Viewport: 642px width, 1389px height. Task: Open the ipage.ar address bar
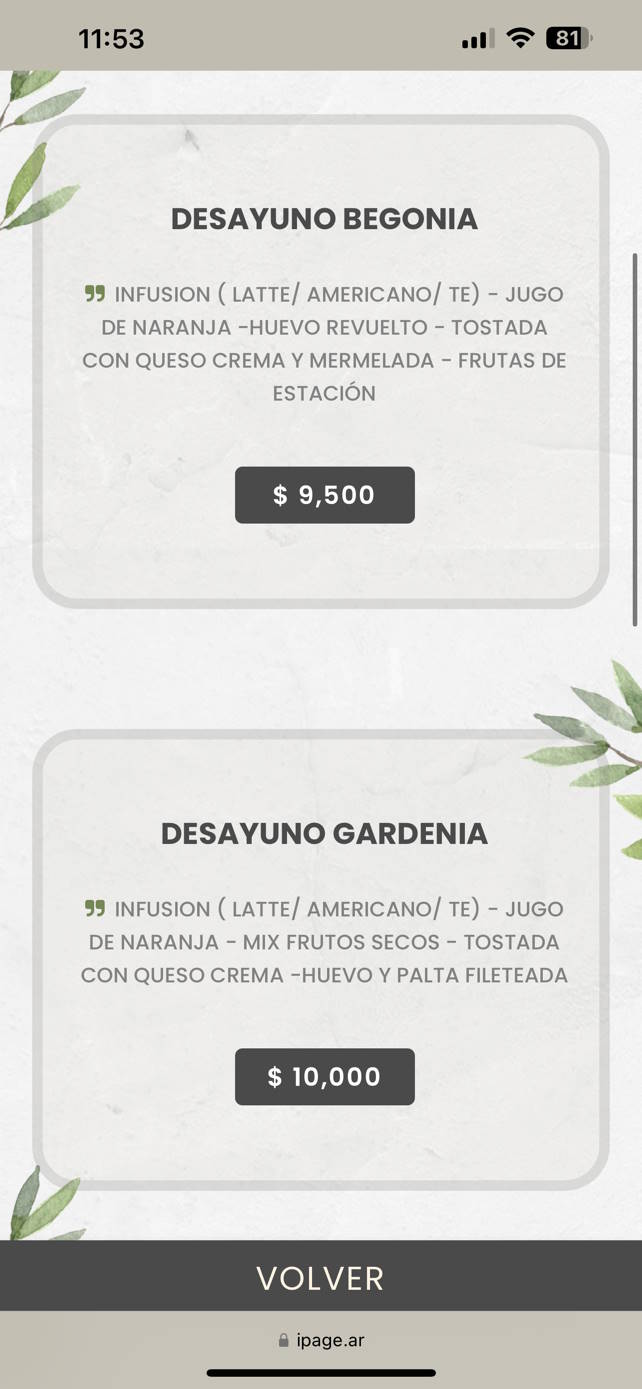321,1340
